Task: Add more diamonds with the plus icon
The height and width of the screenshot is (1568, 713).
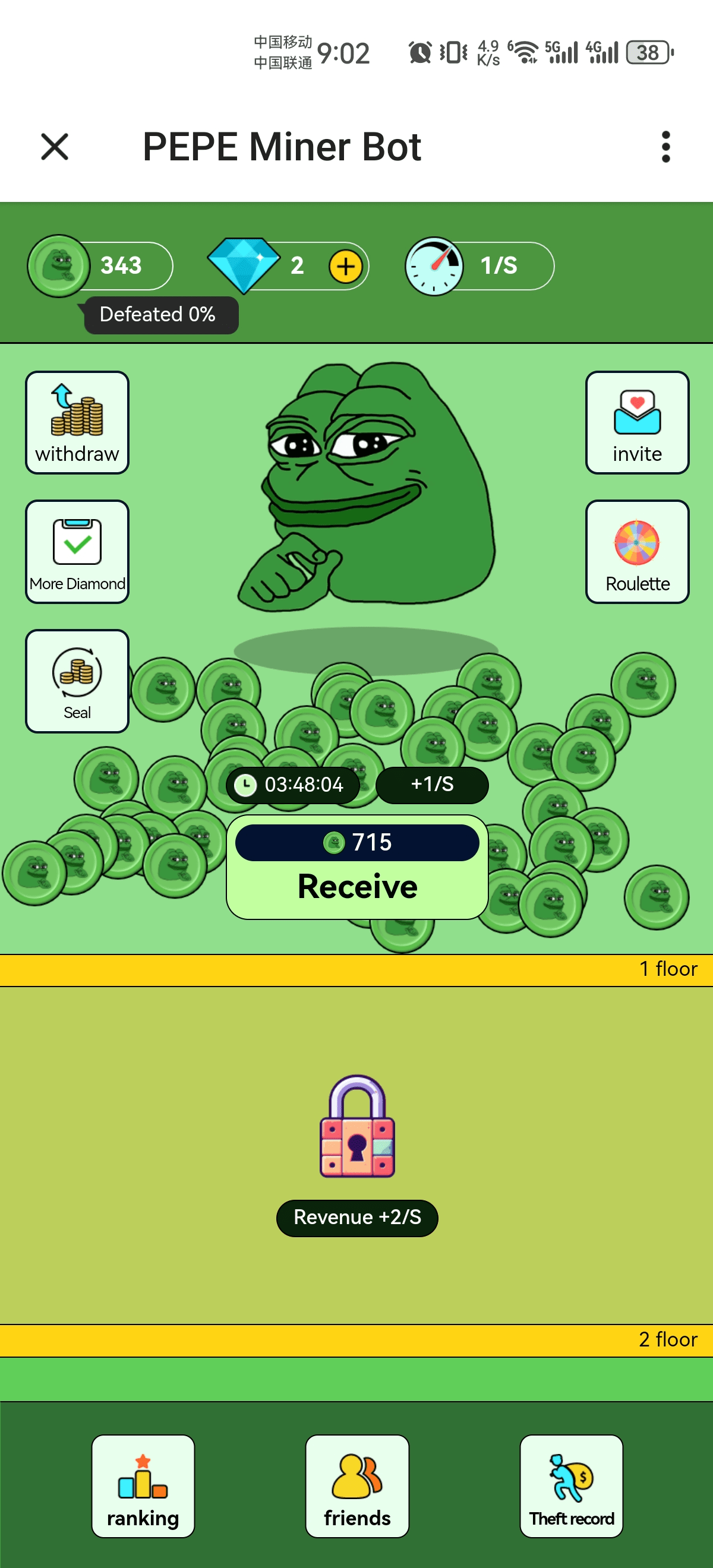Action: coord(345,267)
